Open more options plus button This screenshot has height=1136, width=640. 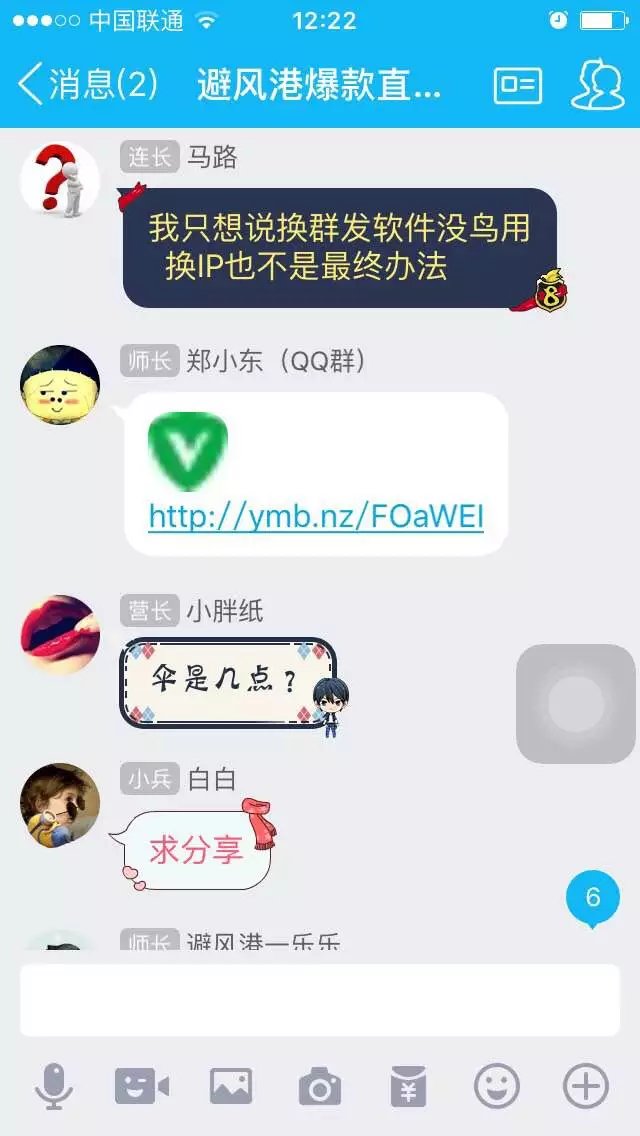tap(586, 1086)
